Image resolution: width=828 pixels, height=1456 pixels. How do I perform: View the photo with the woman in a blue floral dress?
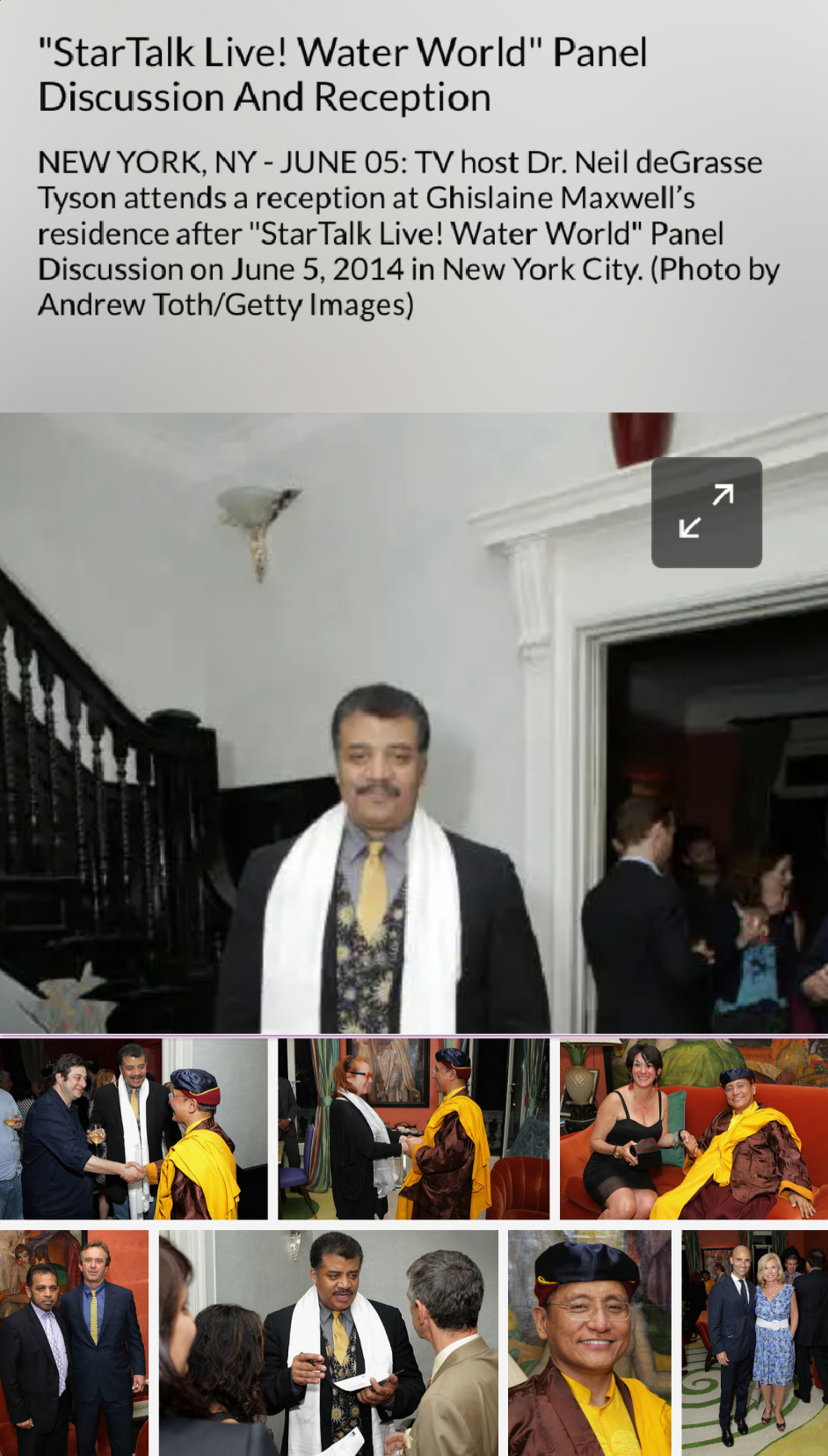pyautogui.click(x=755, y=1343)
